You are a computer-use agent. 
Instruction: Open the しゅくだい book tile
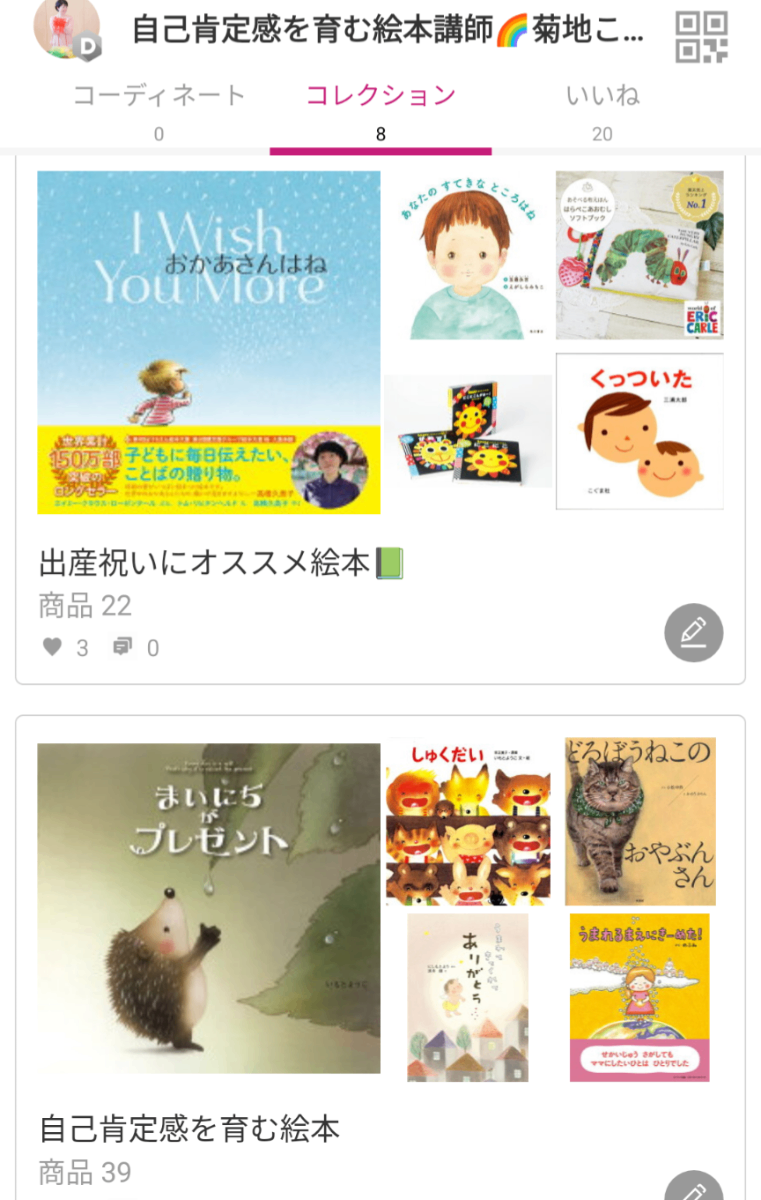(468, 822)
